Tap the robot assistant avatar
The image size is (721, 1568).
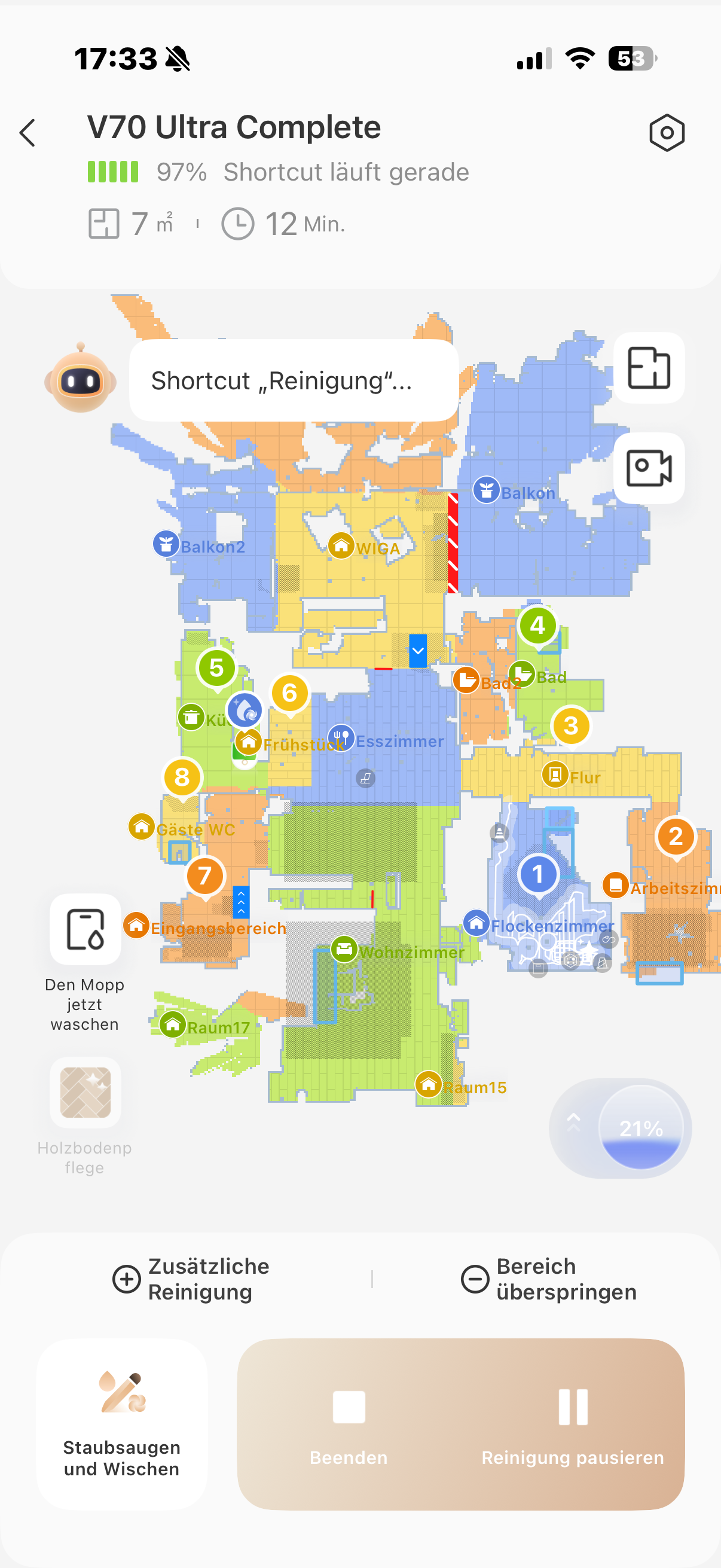coord(80,379)
